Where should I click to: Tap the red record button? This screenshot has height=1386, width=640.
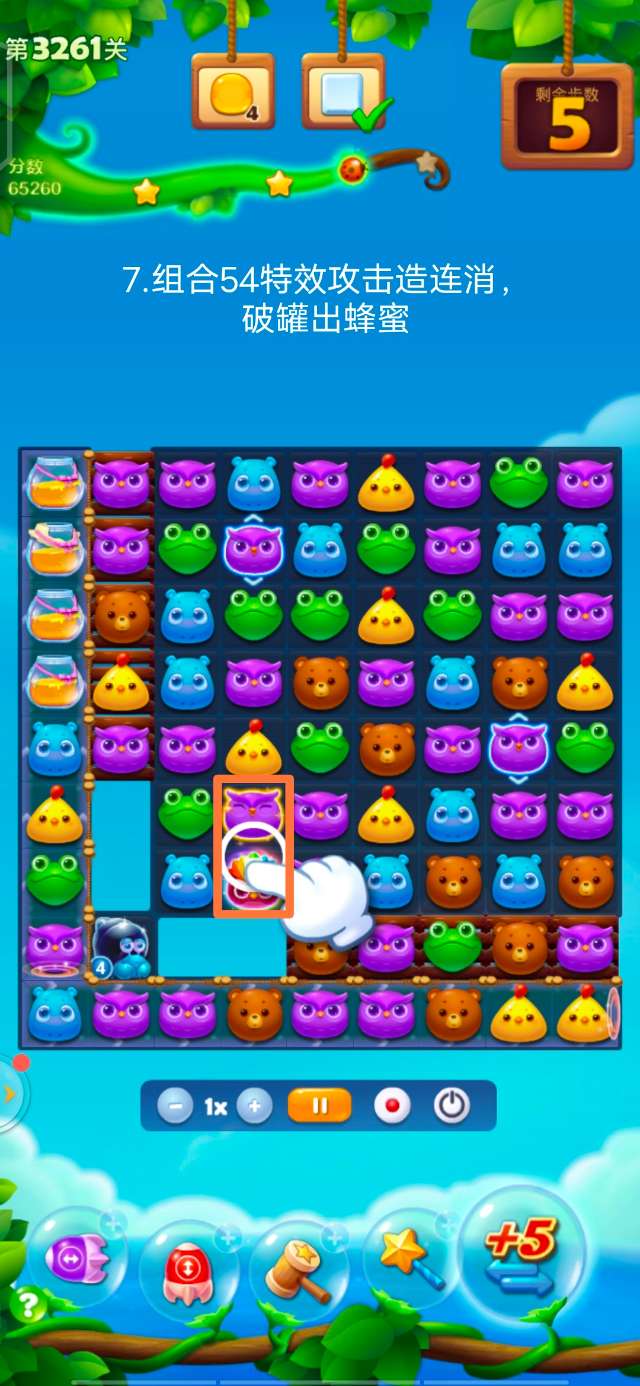(392, 1106)
